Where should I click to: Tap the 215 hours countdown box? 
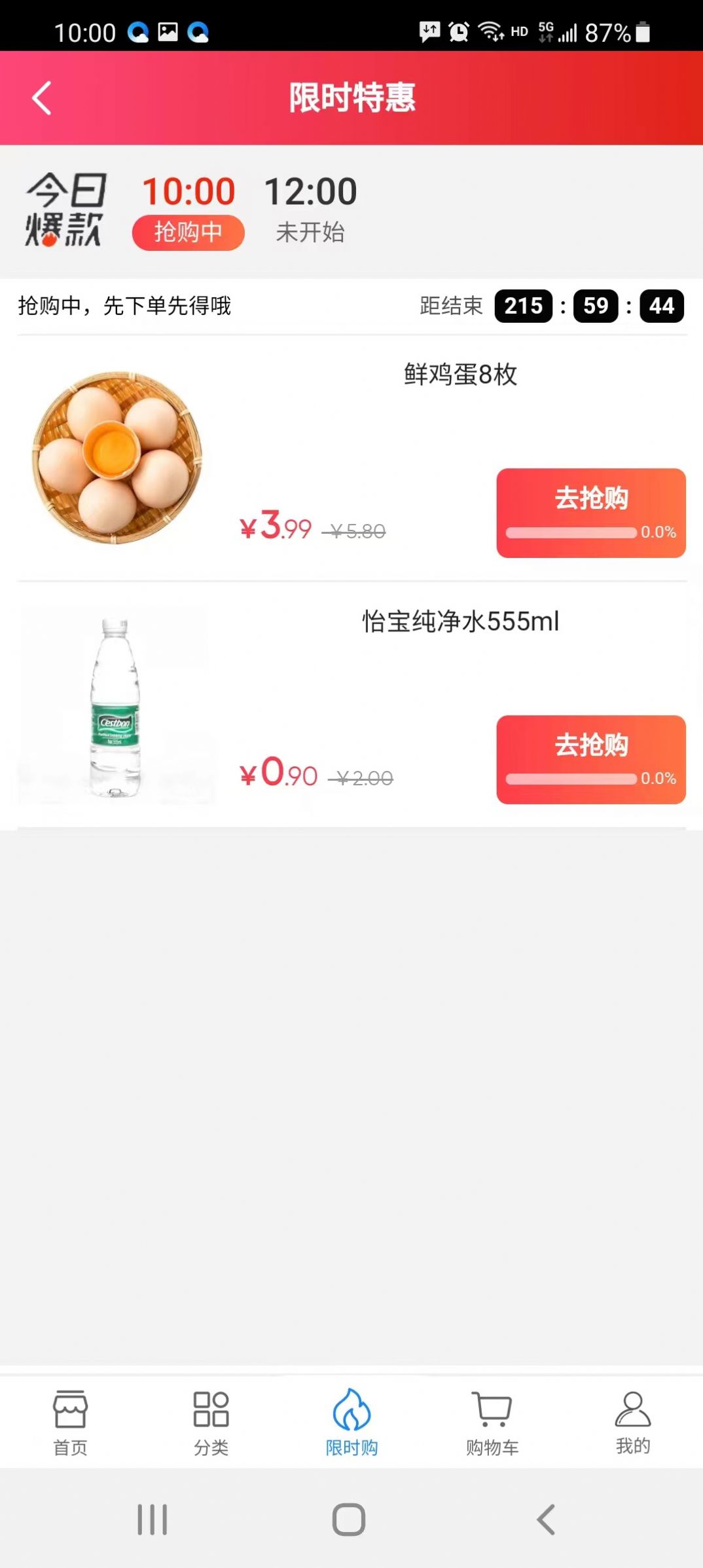[x=523, y=306]
